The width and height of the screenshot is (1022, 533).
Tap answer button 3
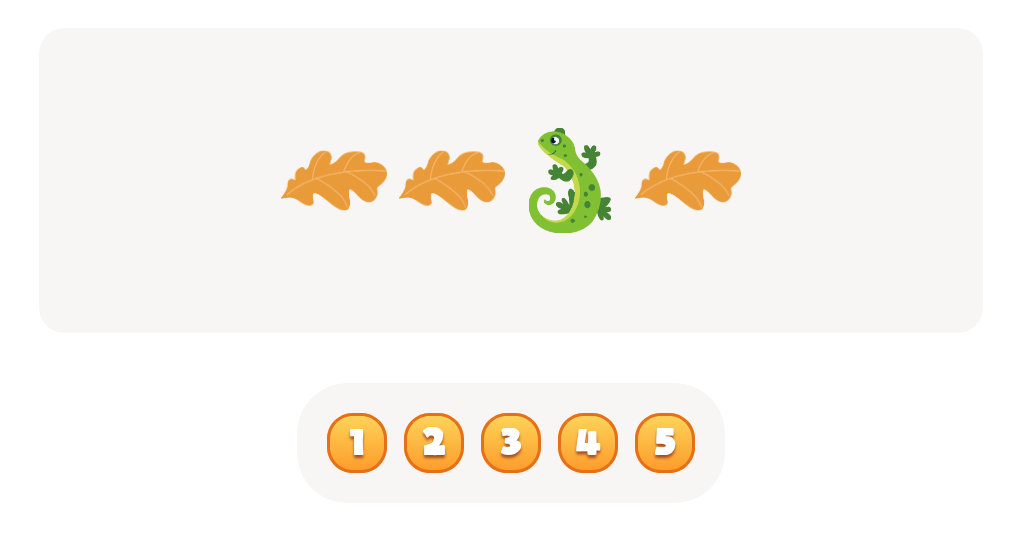tap(511, 442)
